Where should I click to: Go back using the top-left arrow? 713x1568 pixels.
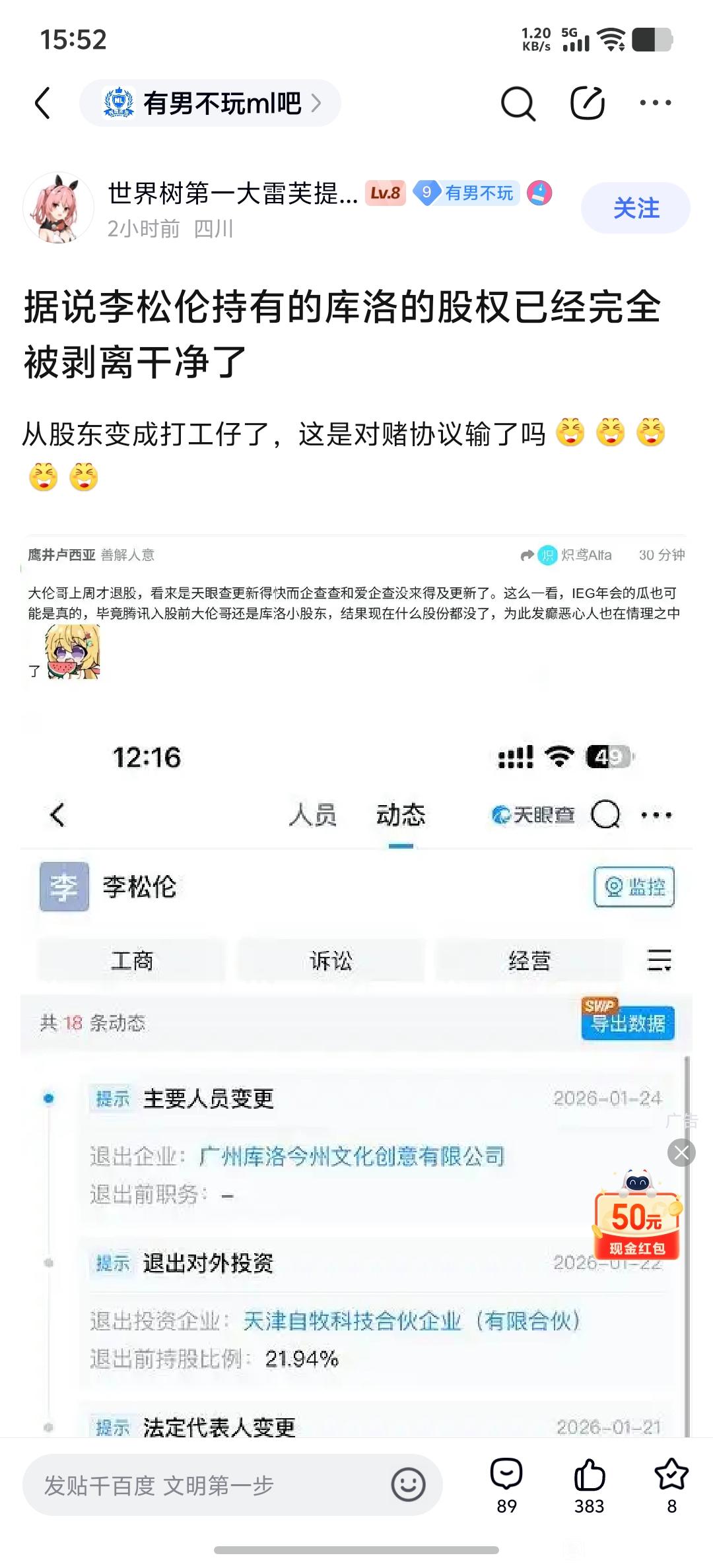coord(43,103)
